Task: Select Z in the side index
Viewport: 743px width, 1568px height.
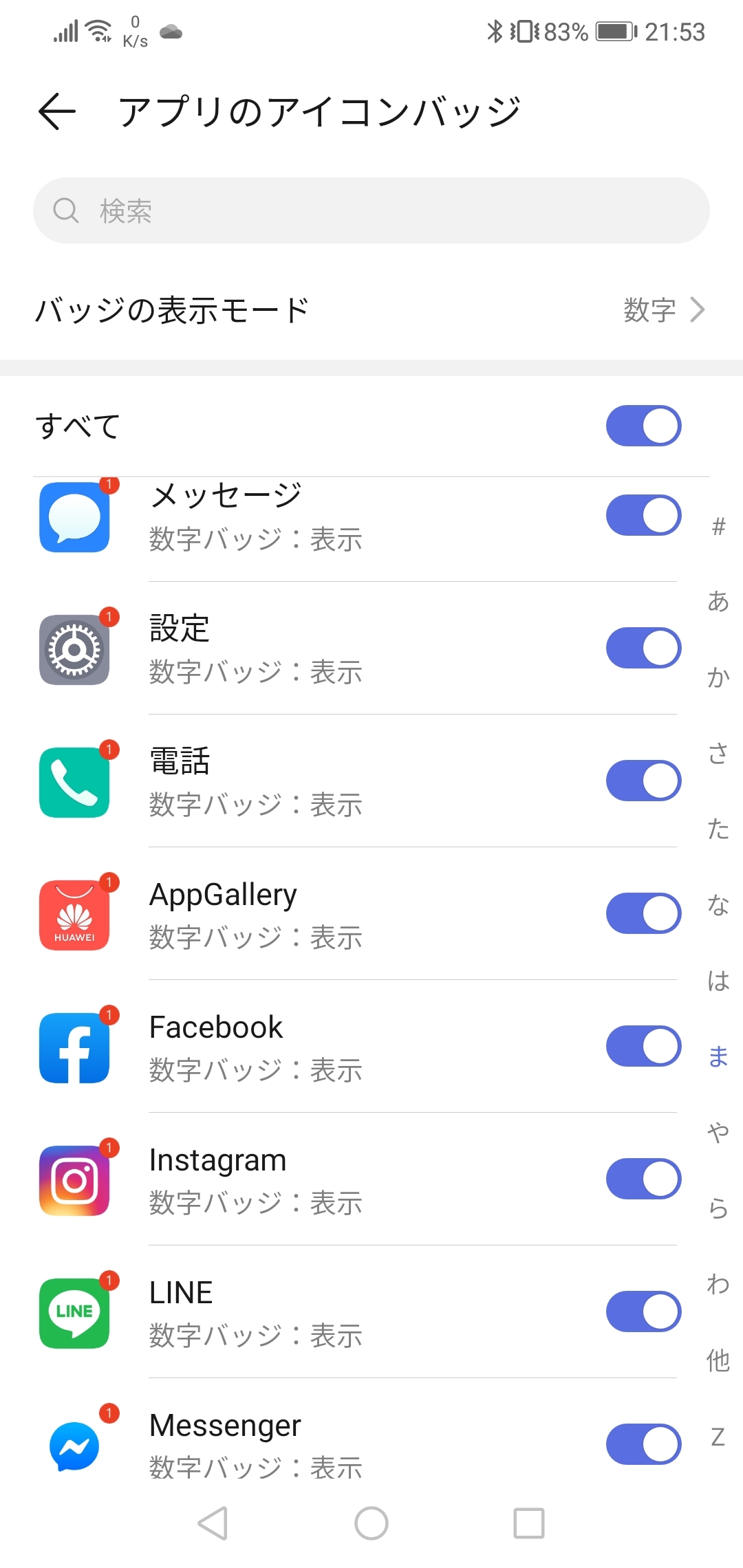Action: pyautogui.click(x=718, y=1437)
